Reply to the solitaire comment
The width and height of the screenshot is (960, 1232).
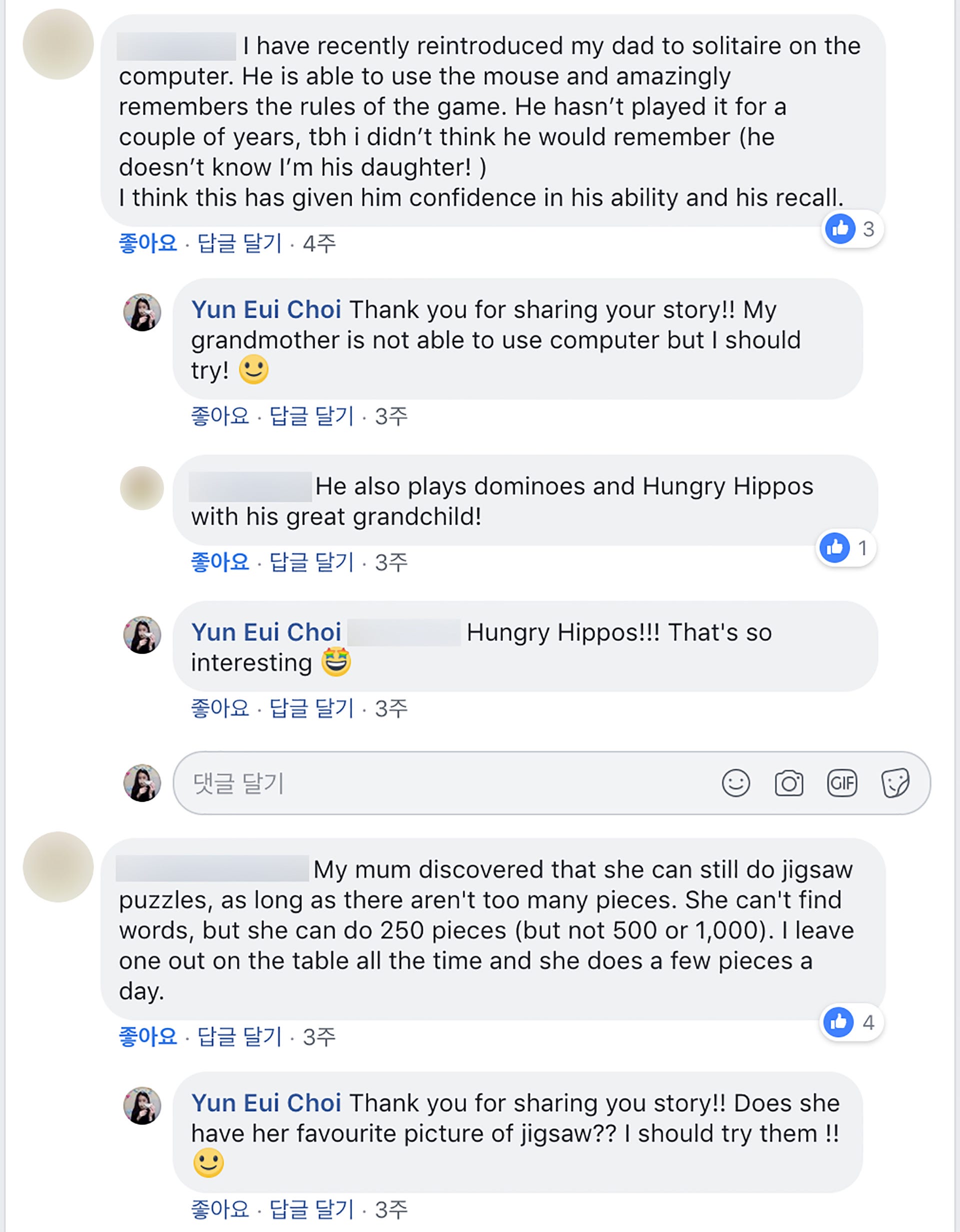pos(239,243)
